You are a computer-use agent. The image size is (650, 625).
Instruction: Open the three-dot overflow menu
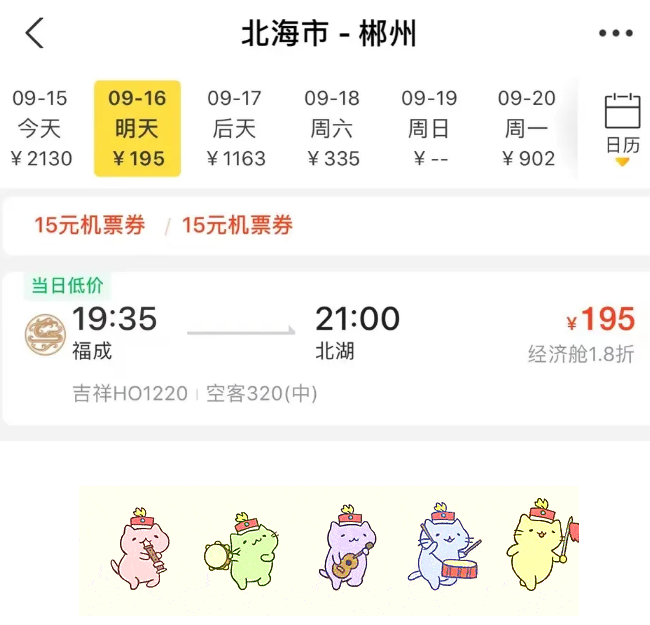point(615,33)
